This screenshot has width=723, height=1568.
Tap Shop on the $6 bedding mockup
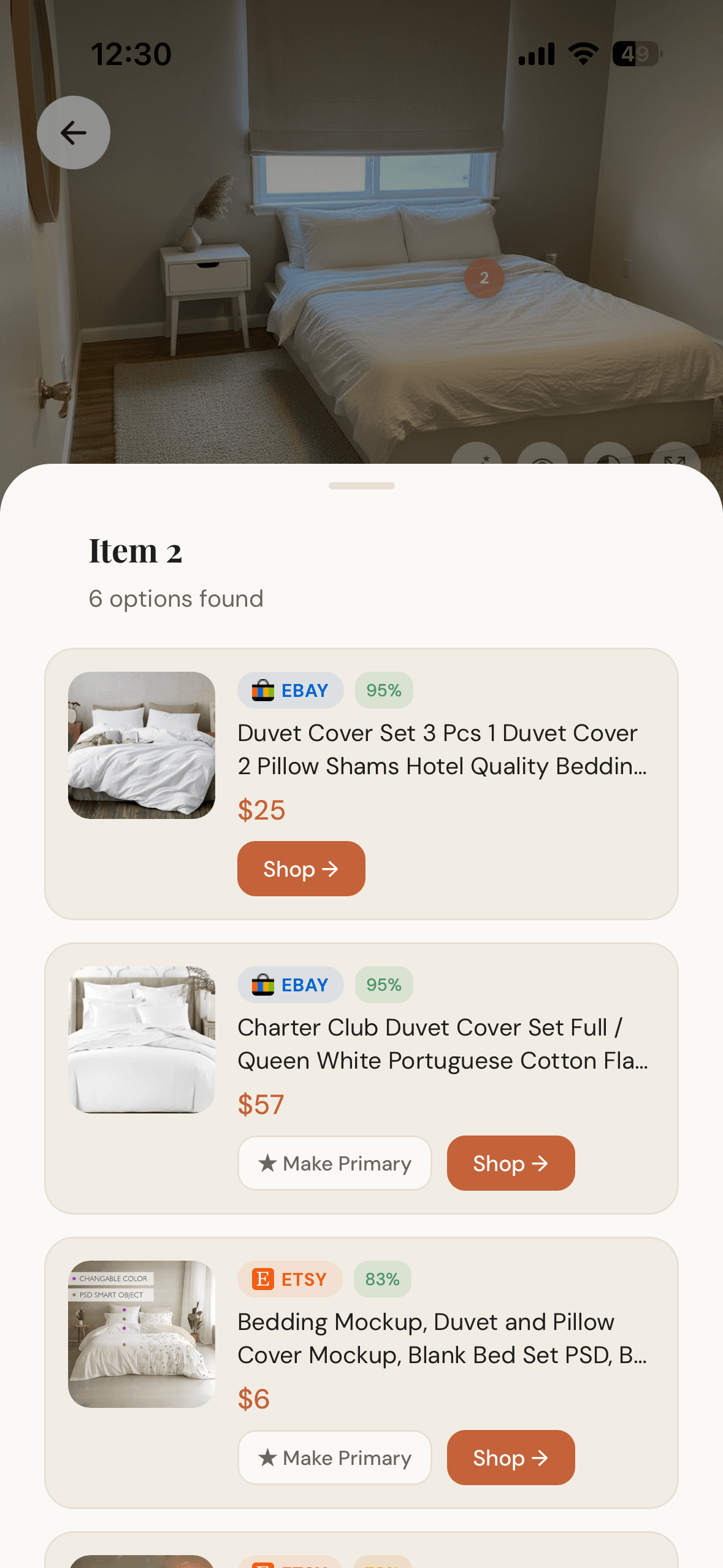(511, 1458)
